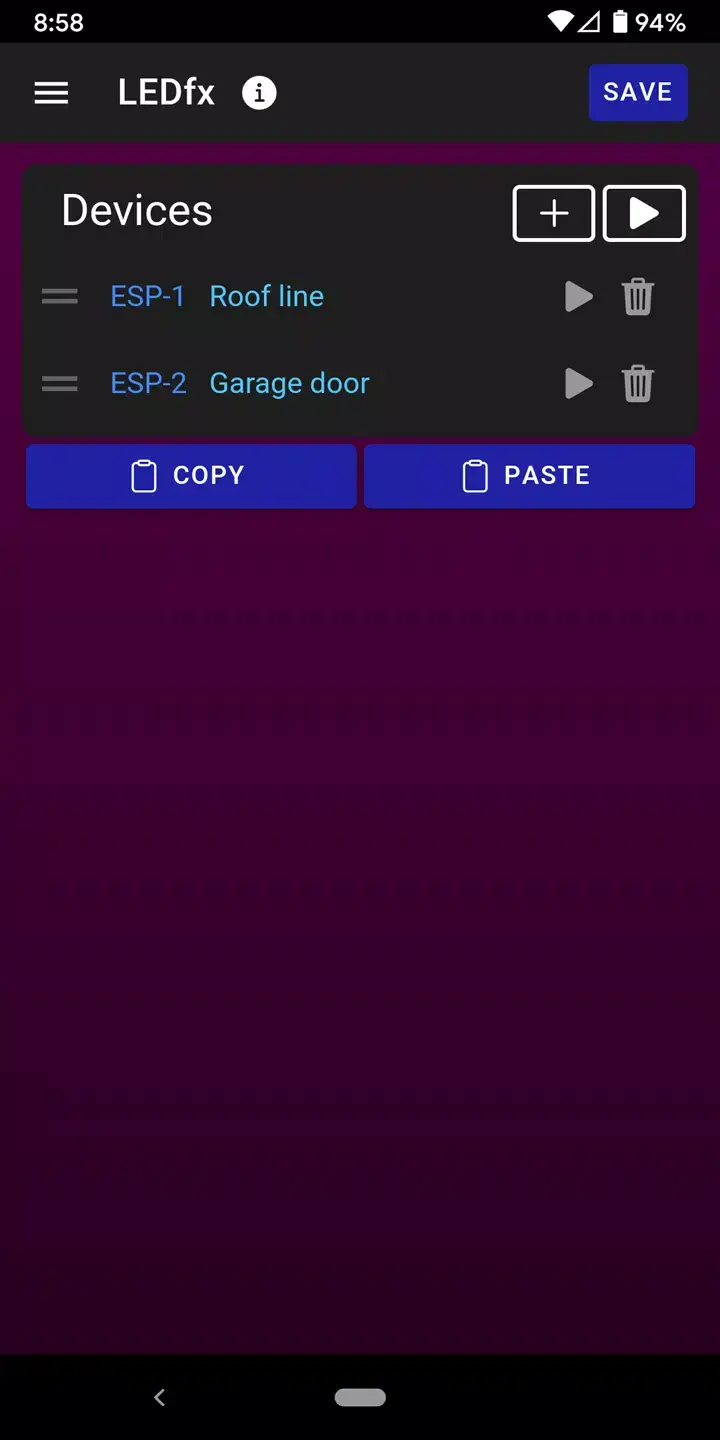Open the Roof line device settings

pos(266,296)
